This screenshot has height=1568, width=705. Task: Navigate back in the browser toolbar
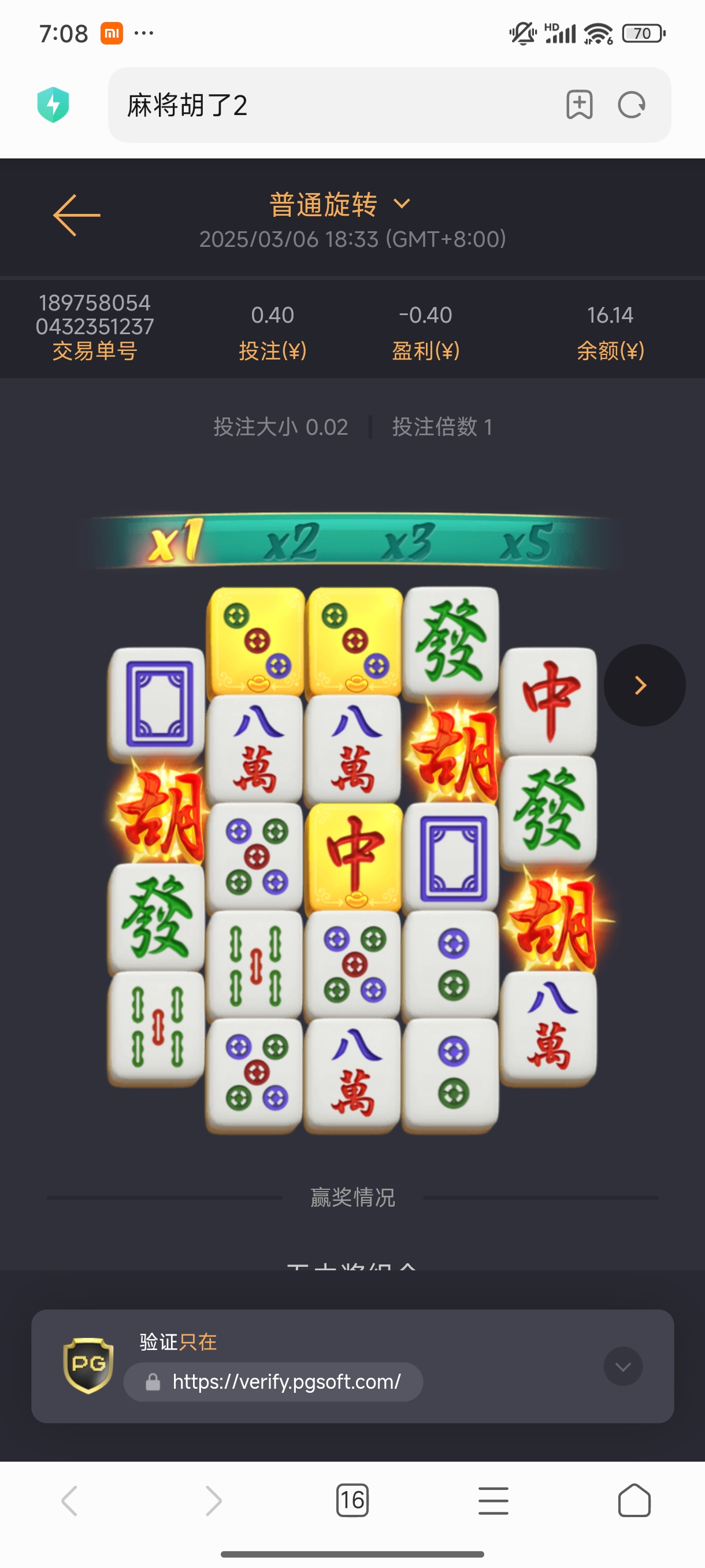(x=70, y=1500)
